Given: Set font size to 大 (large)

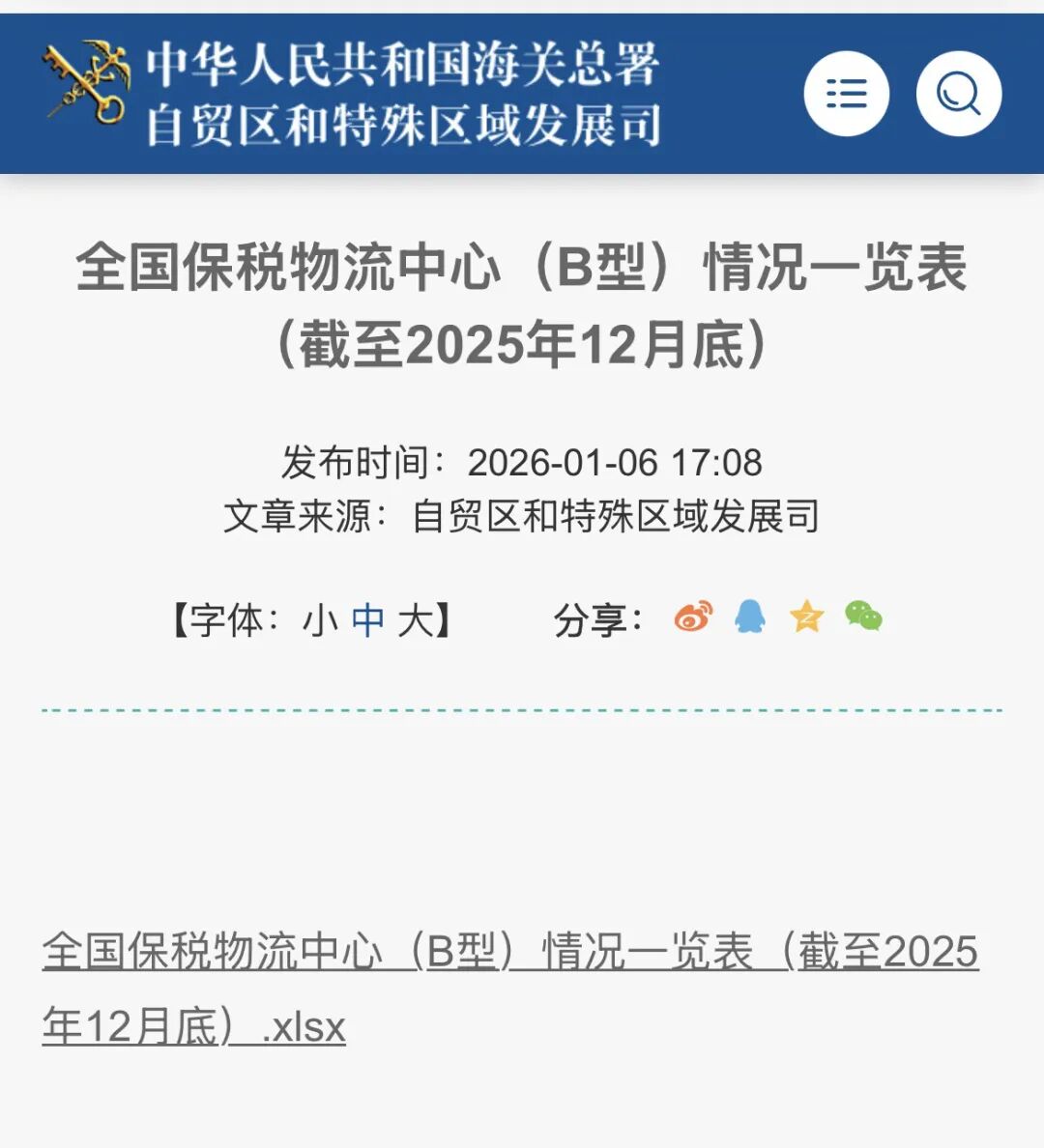Looking at the screenshot, I should click(x=416, y=619).
